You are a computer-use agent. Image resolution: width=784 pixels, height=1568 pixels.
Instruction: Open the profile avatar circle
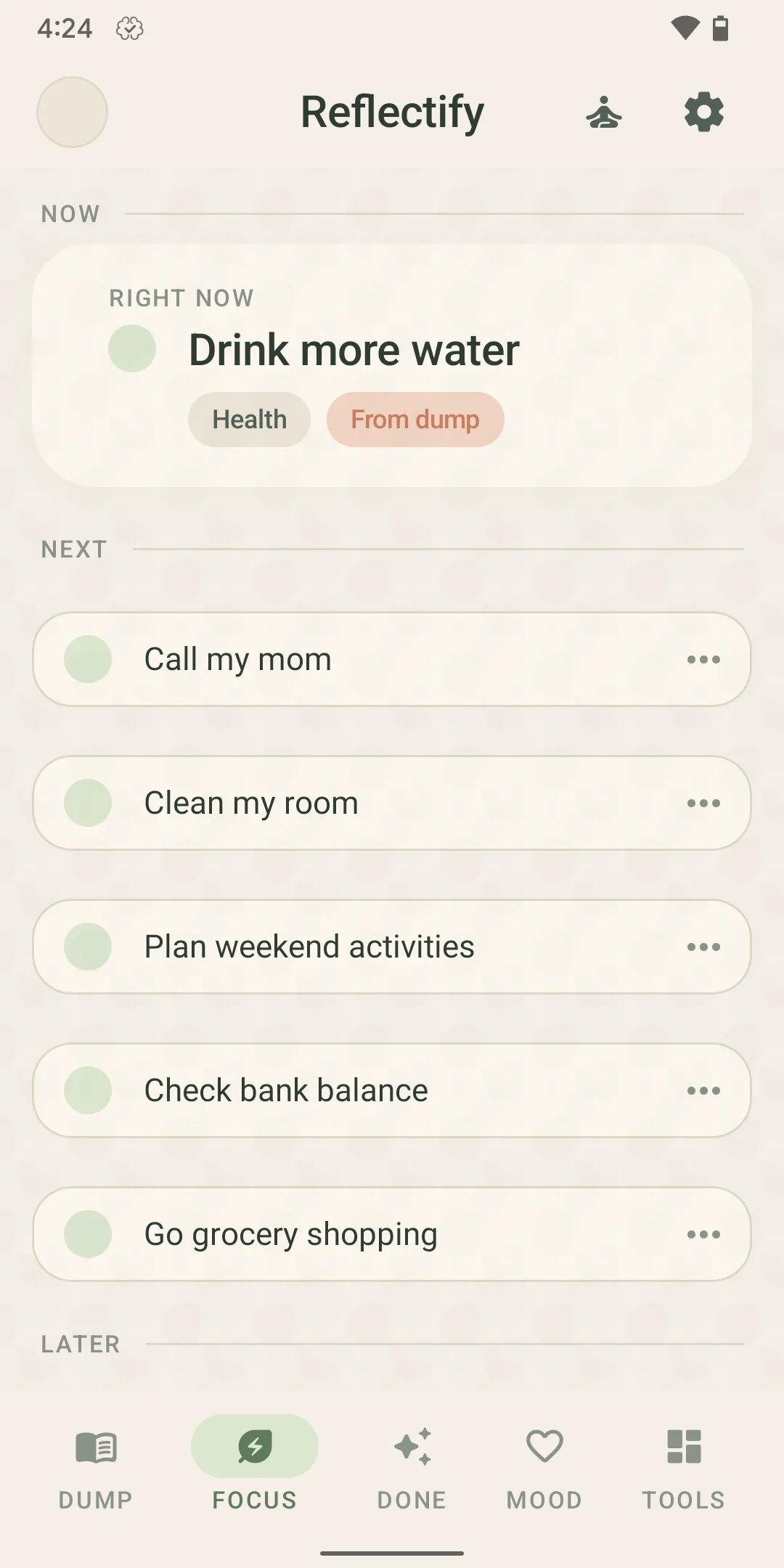[73, 113]
